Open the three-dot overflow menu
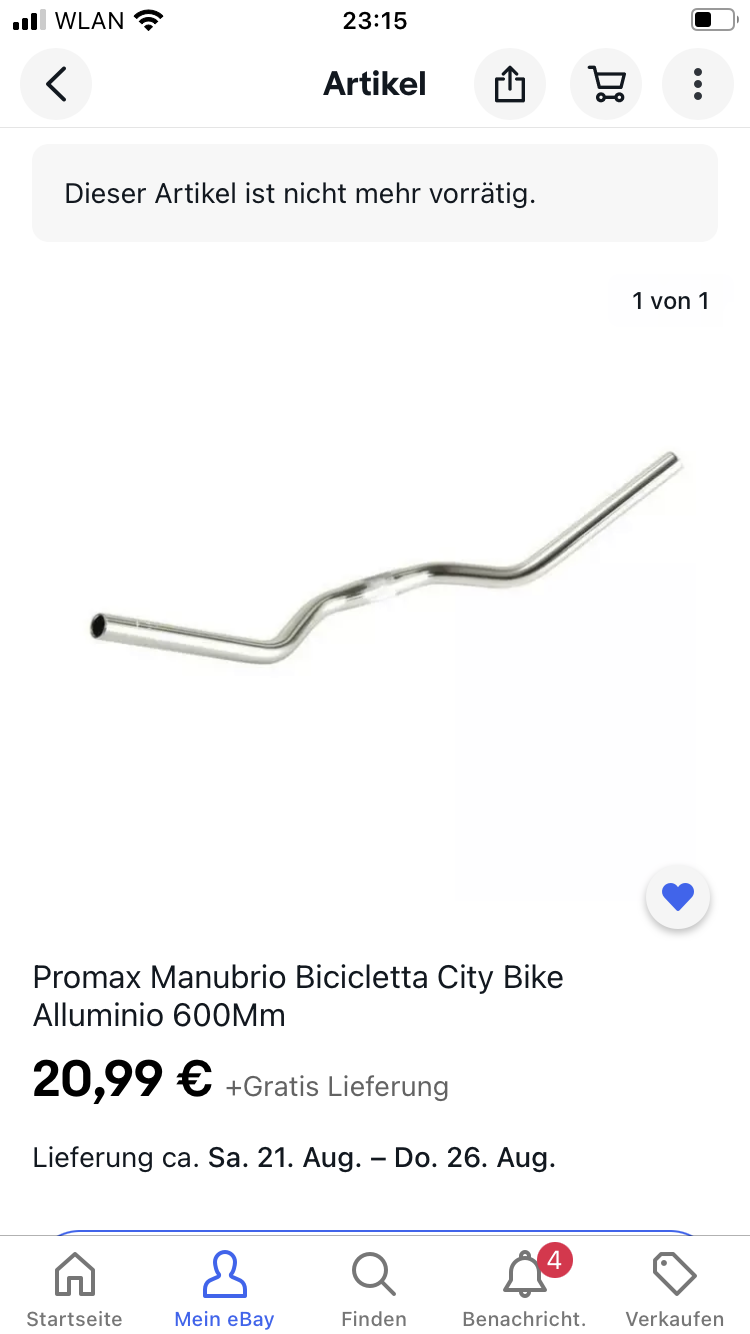 pos(698,84)
